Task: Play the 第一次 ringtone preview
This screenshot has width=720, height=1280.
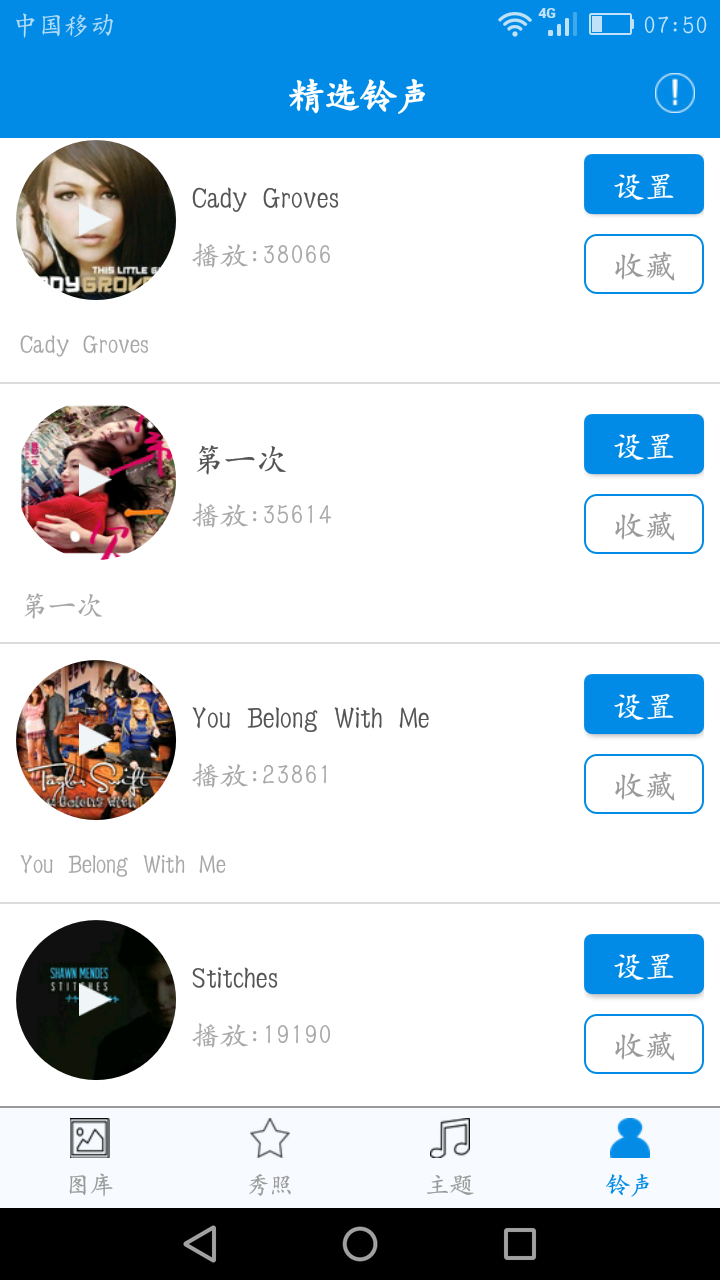Action: 96,480
